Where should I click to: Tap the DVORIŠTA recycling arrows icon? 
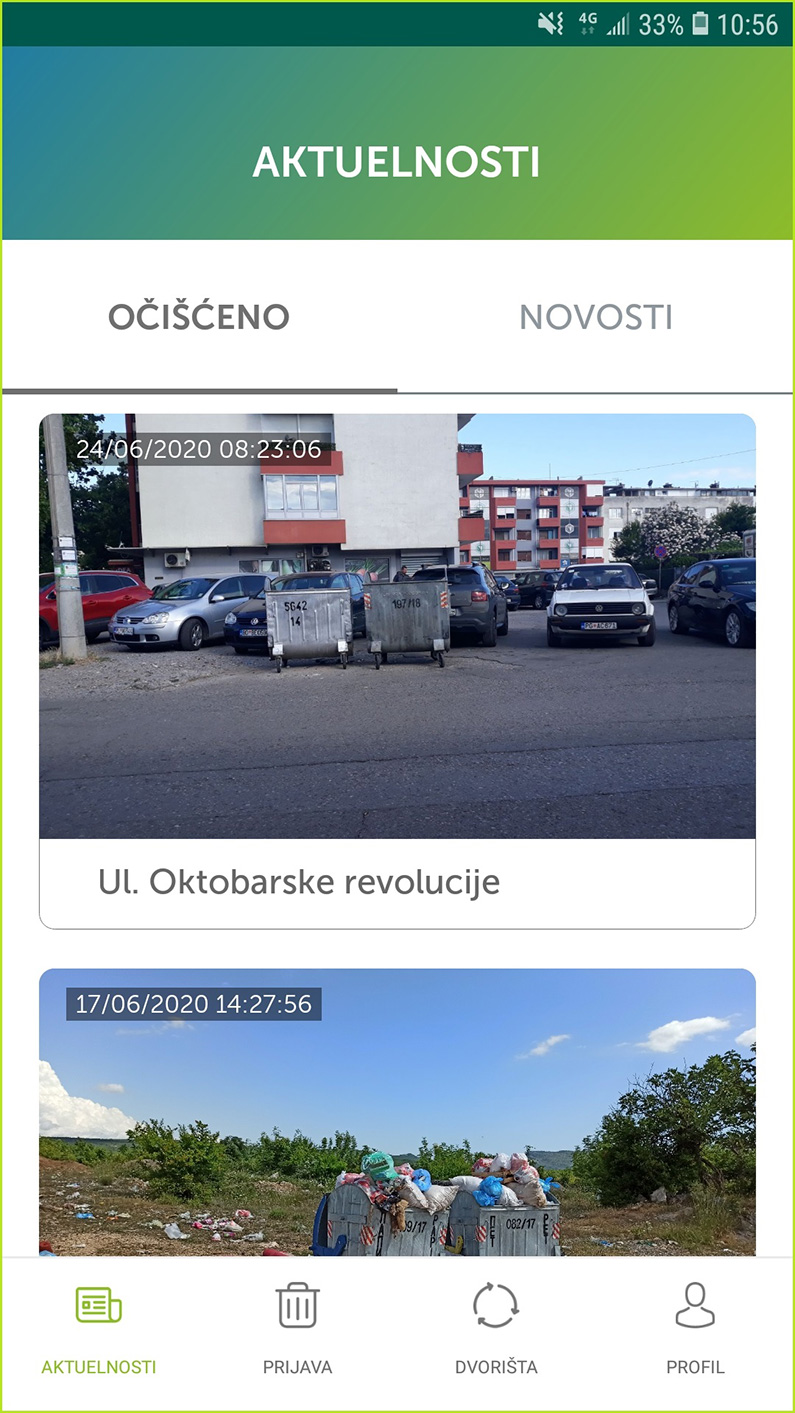coord(497,1303)
